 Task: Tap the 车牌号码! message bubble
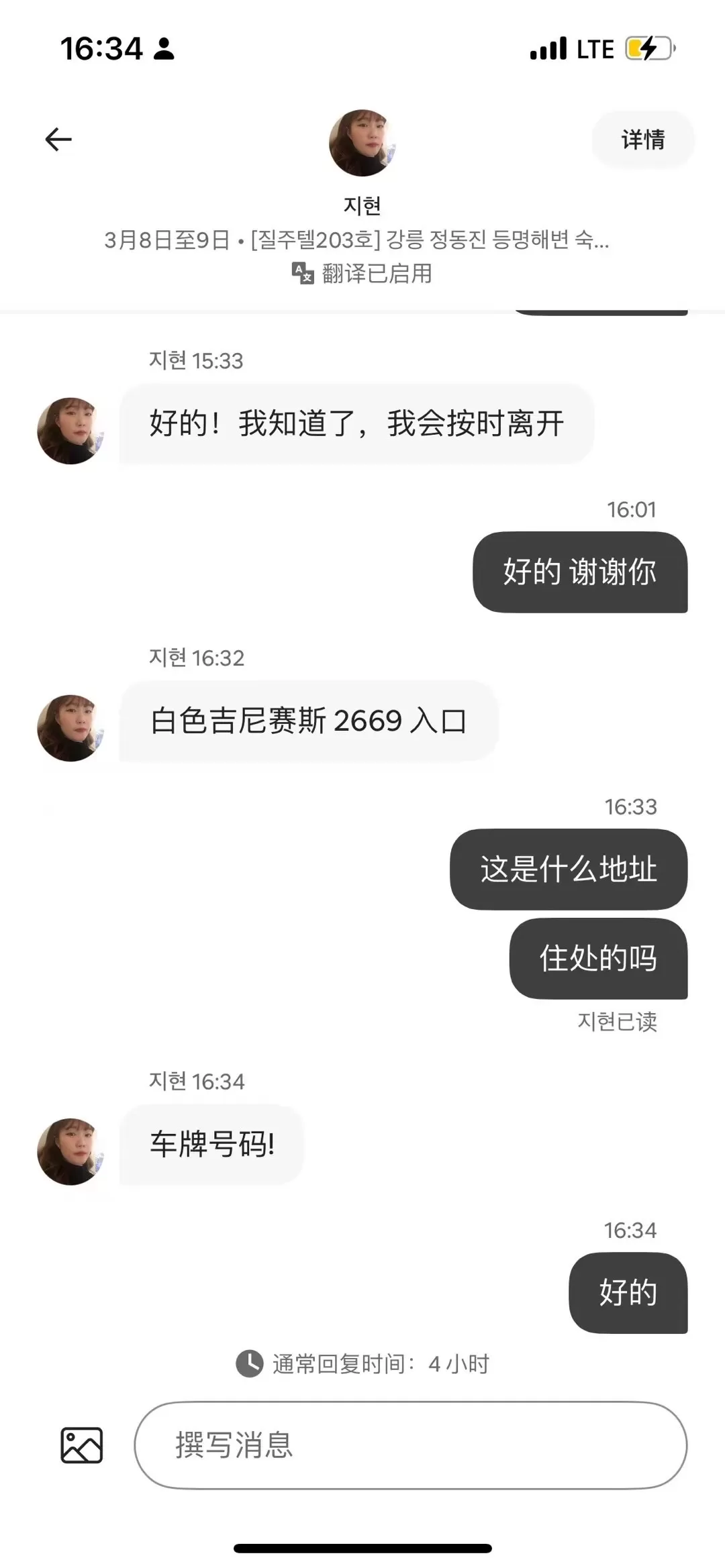click(x=210, y=1144)
